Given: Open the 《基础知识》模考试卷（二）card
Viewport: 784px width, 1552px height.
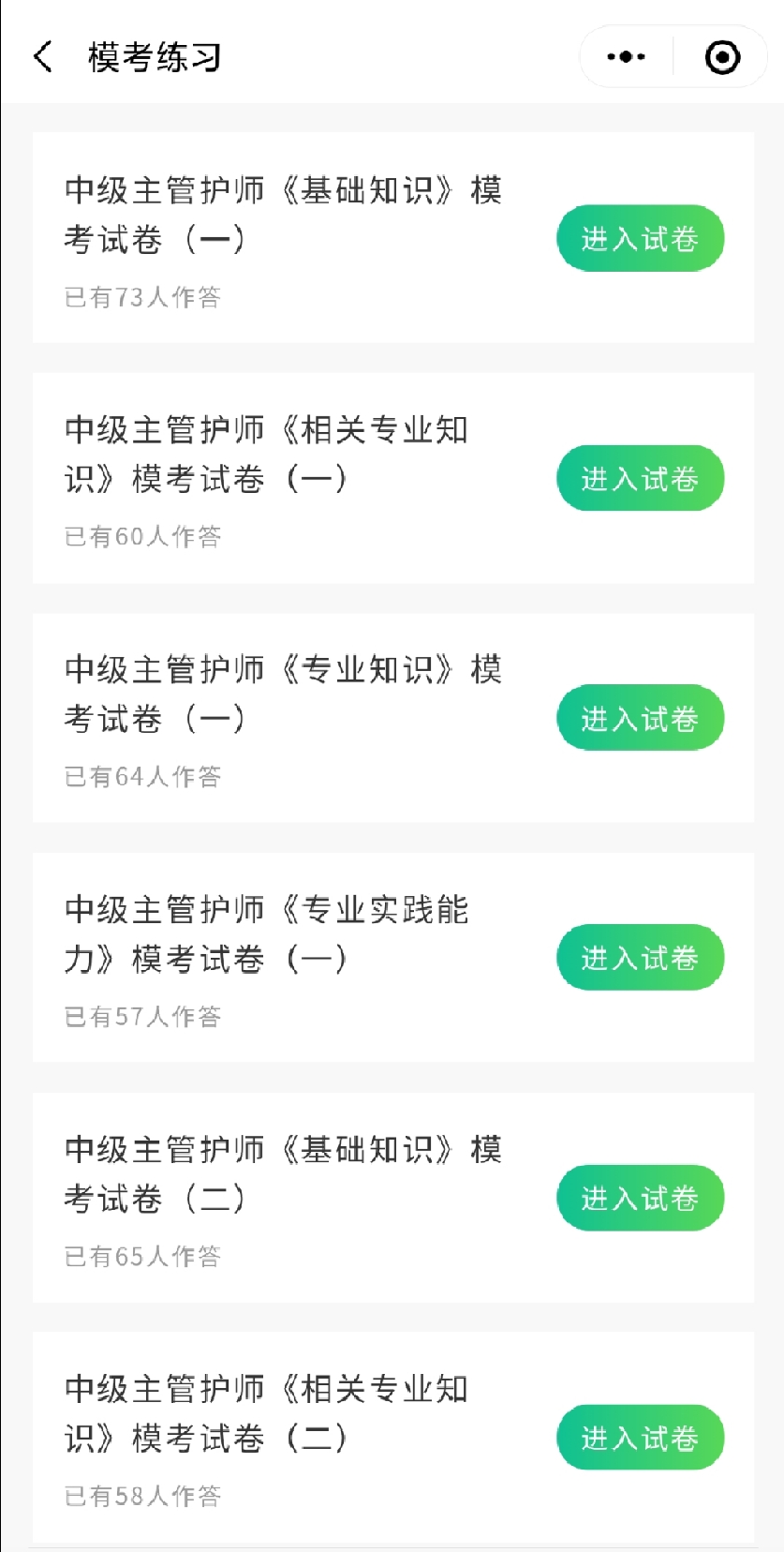Looking at the screenshot, I should [281, 1172].
